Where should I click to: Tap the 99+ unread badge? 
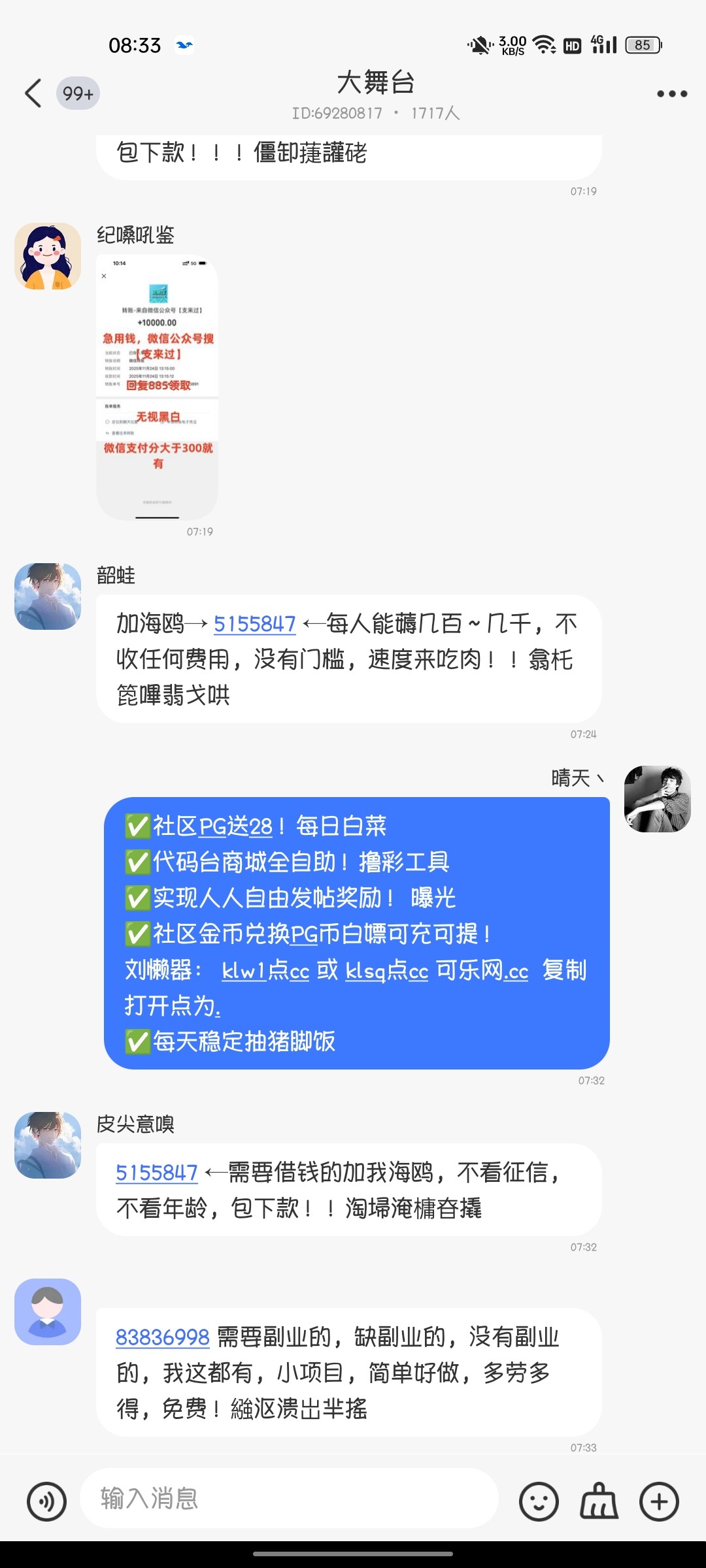click(76, 93)
